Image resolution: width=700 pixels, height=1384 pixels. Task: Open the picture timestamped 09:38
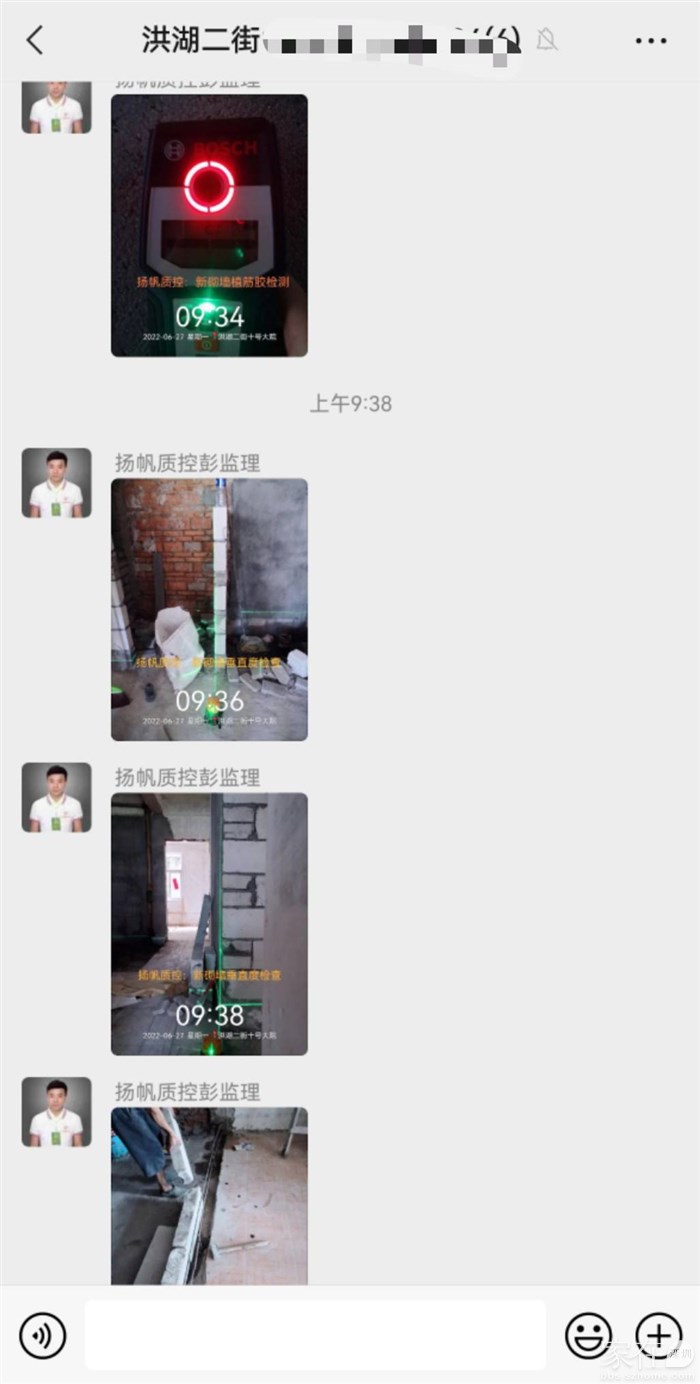[x=209, y=923]
